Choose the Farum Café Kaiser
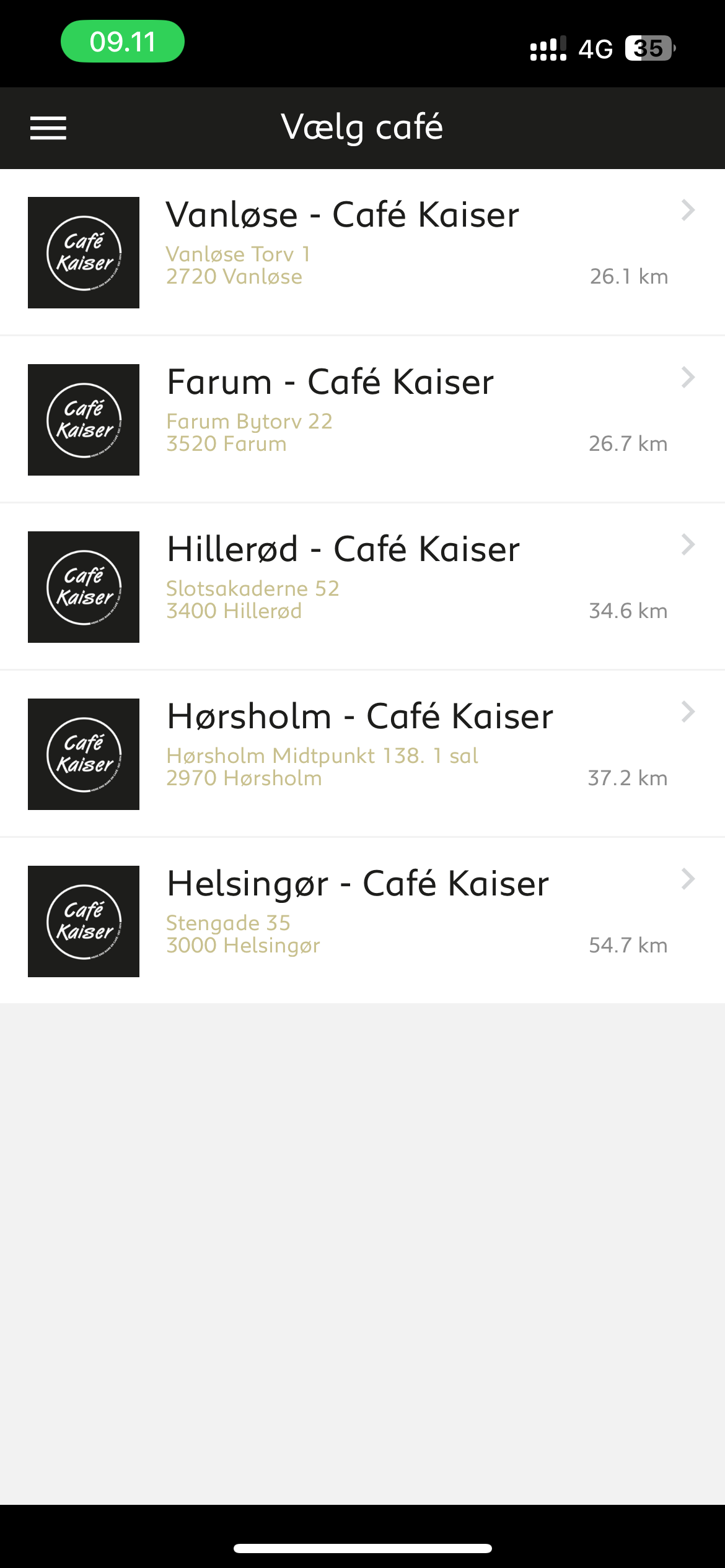Image resolution: width=725 pixels, height=1568 pixels. coord(362,419)
